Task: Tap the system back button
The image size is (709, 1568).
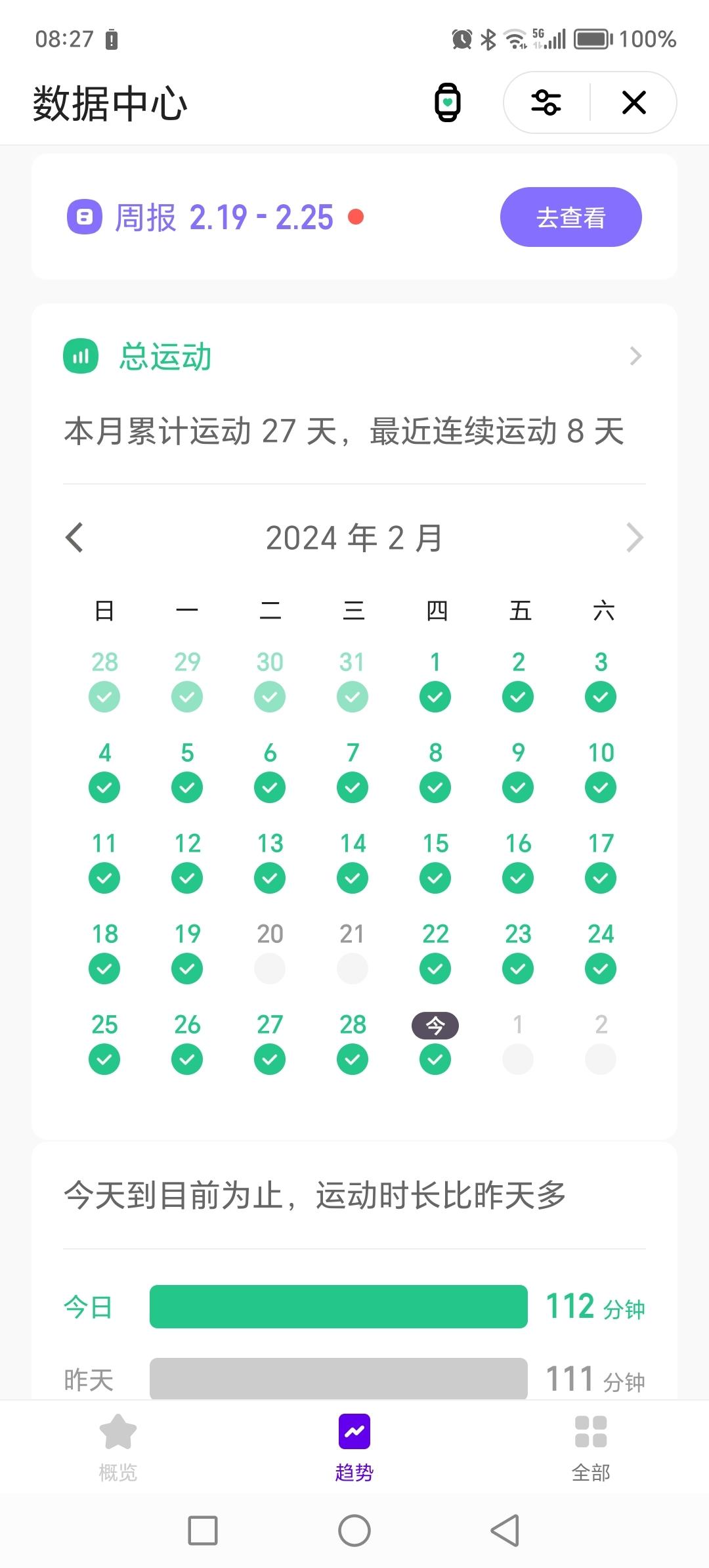Action: 505,1531
